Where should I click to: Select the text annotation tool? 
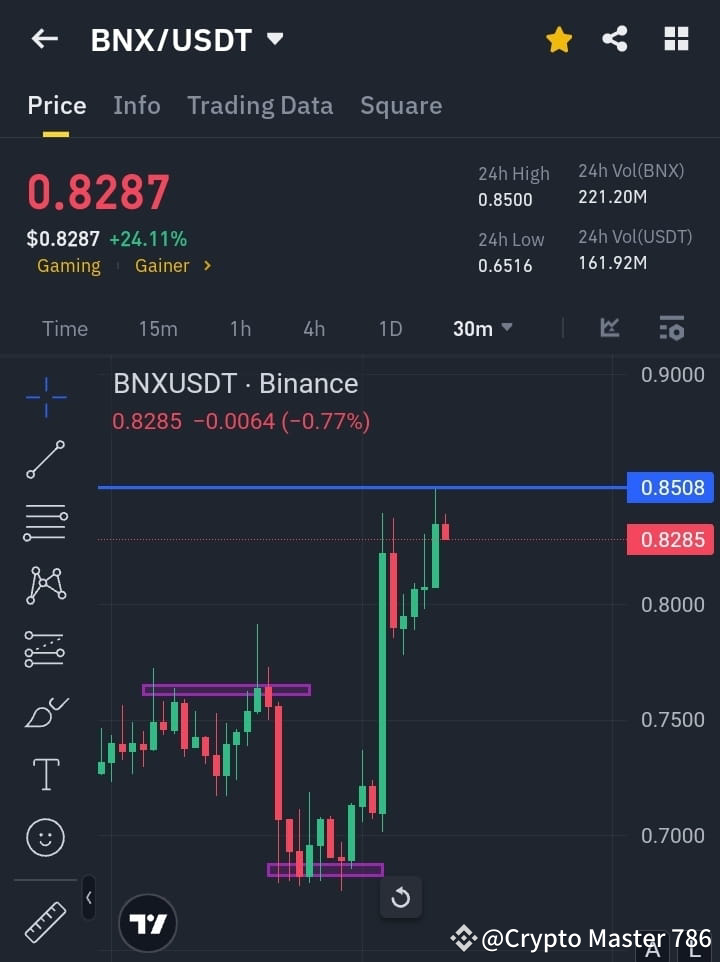click(45, 773)
